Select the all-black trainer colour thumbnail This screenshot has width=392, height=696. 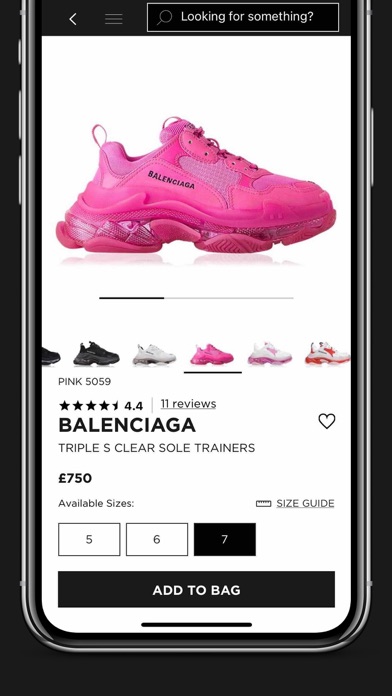[x=96, y=354]
